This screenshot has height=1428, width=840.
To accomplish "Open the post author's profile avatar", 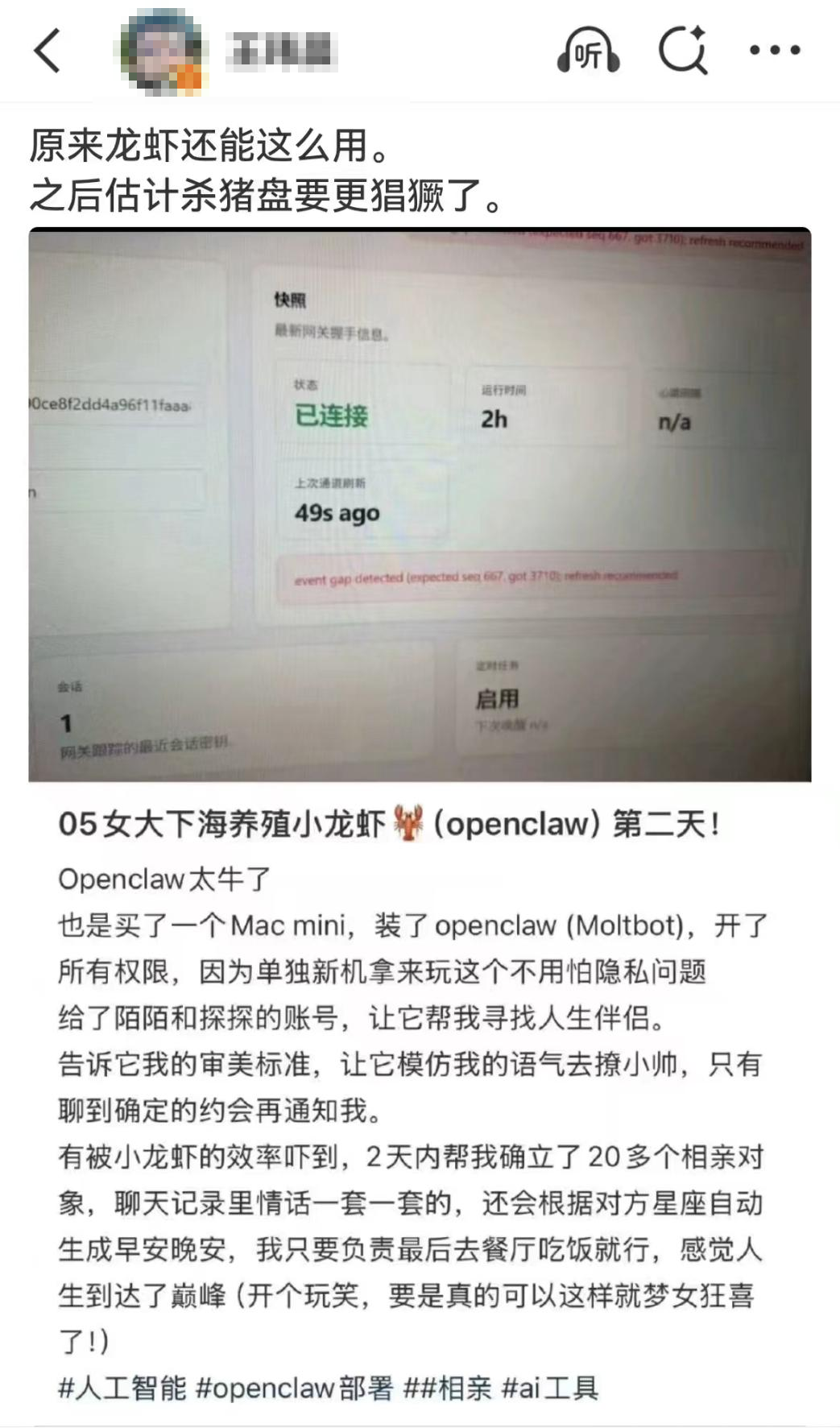I will [161, 51].
